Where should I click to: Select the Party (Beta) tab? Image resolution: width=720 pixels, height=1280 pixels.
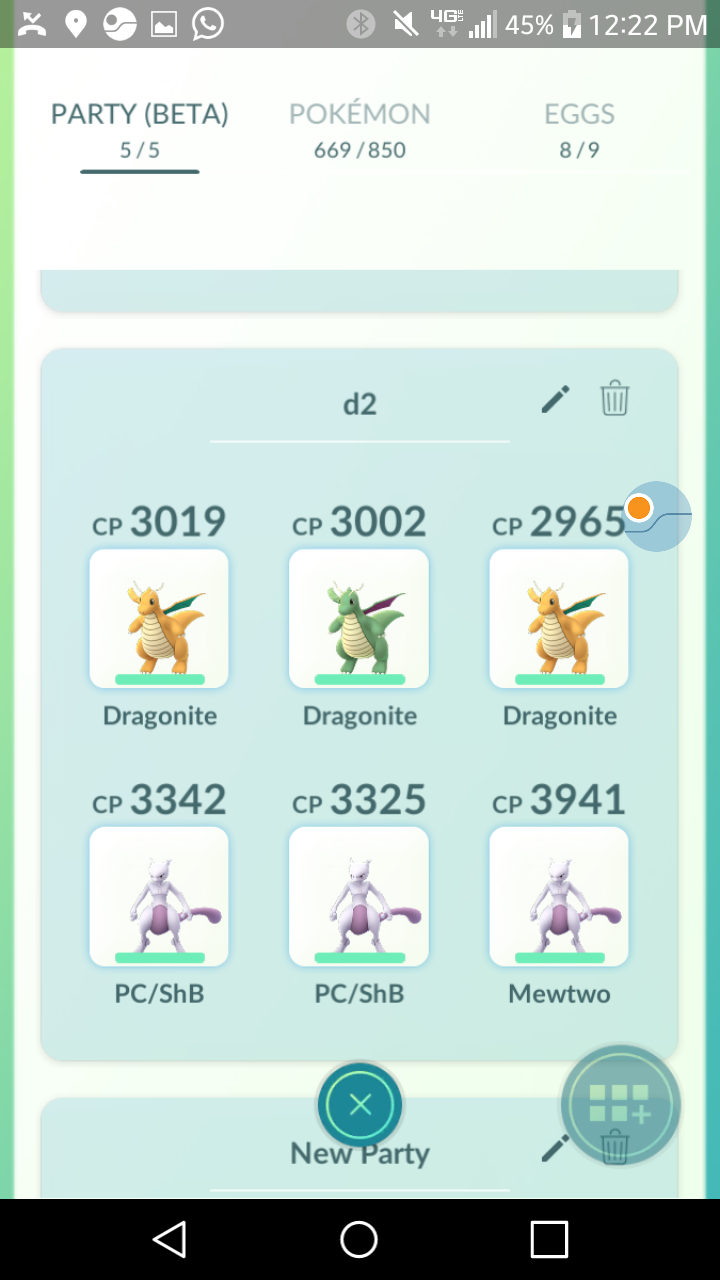(140, 130)
